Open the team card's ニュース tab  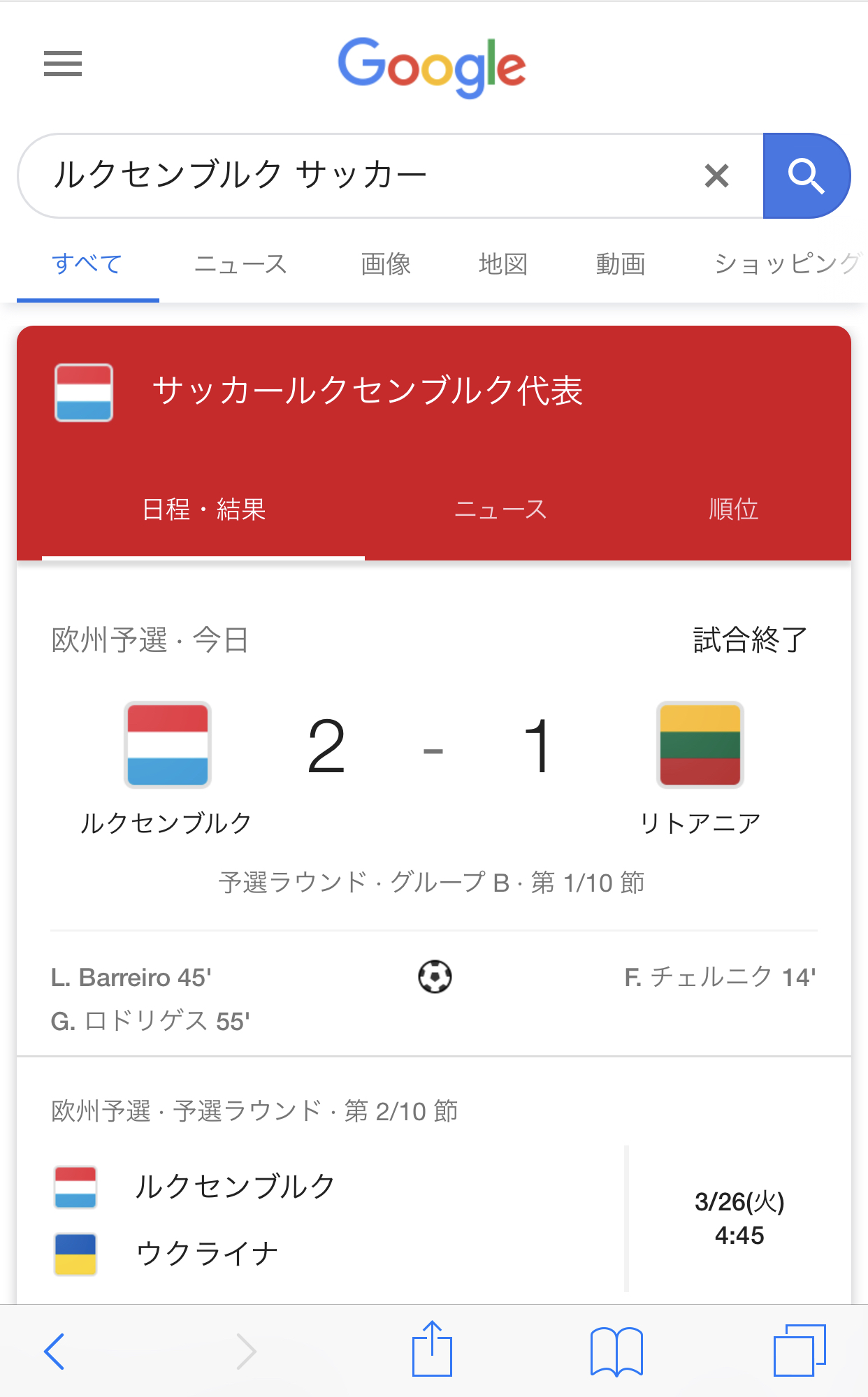click(500, 509)
